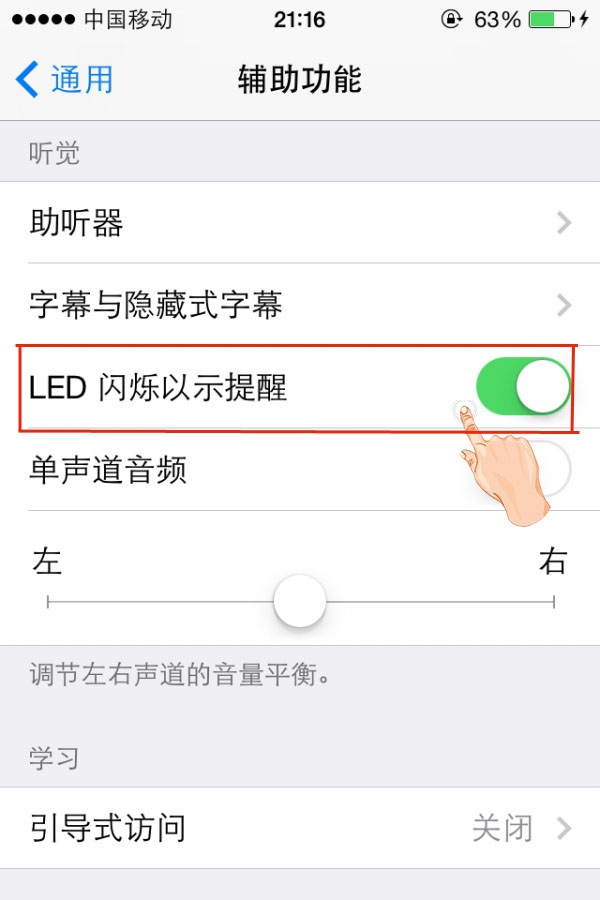Open 引导式访问 settings

300,828
